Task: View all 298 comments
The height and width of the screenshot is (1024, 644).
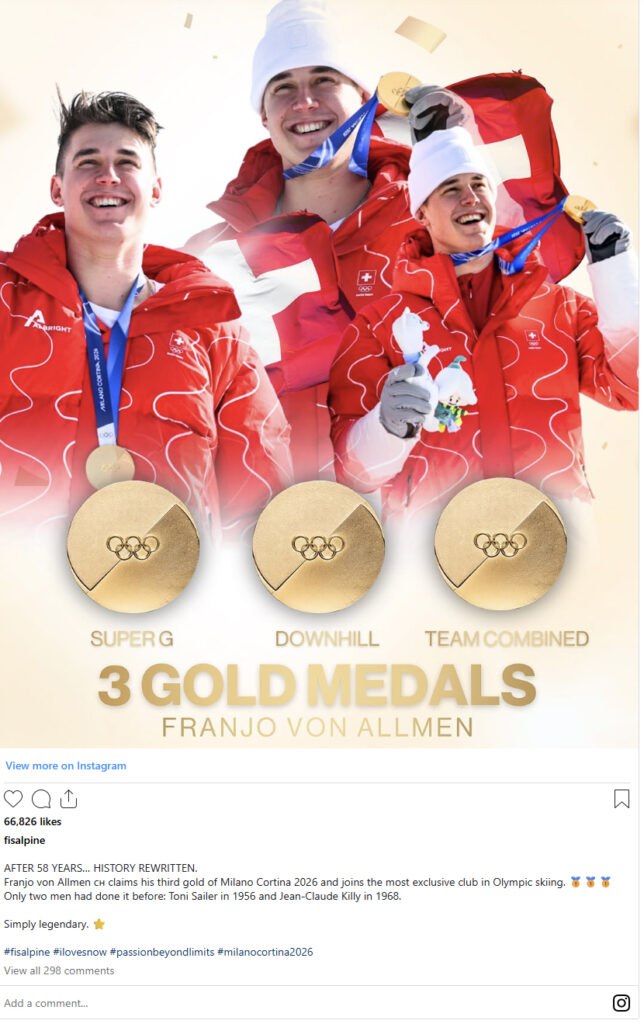Action: (59, 970)
